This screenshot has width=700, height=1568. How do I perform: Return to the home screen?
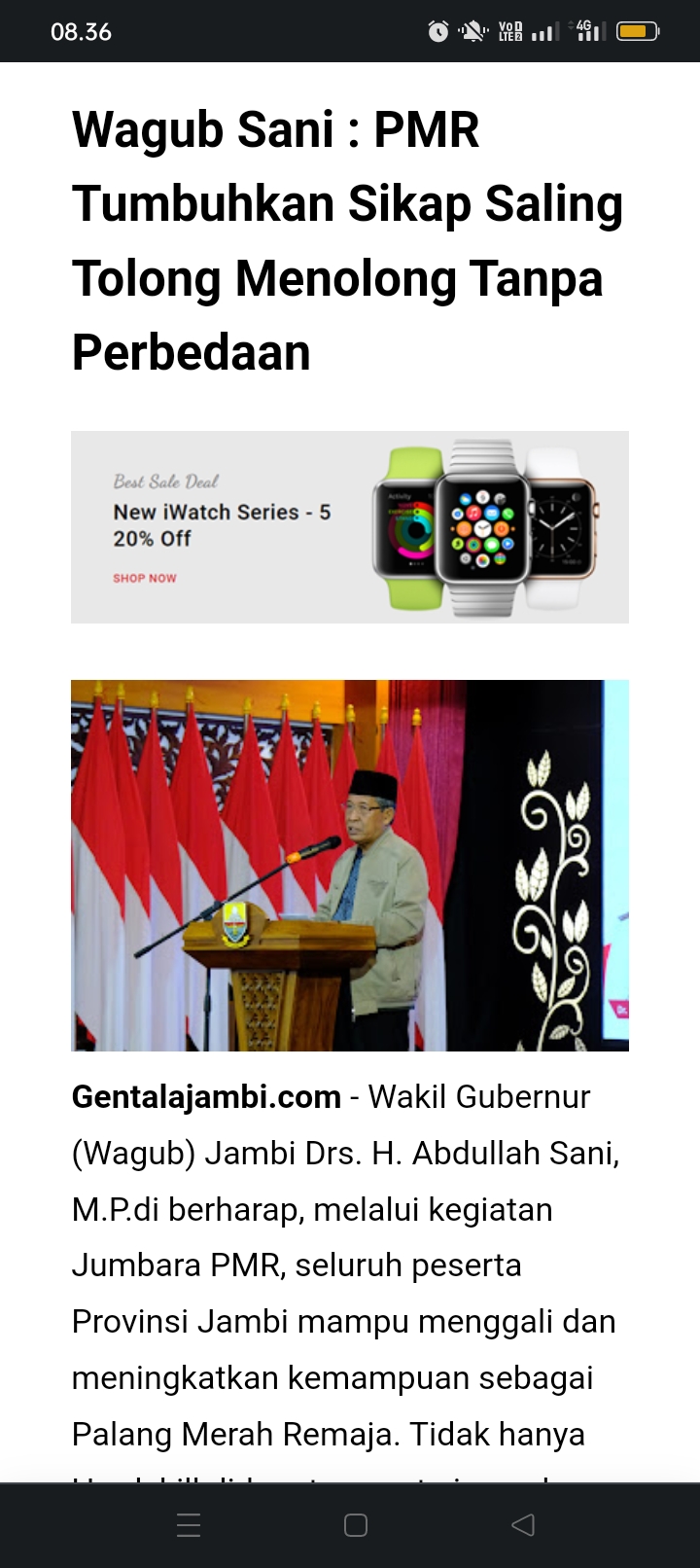(356, 1524)
